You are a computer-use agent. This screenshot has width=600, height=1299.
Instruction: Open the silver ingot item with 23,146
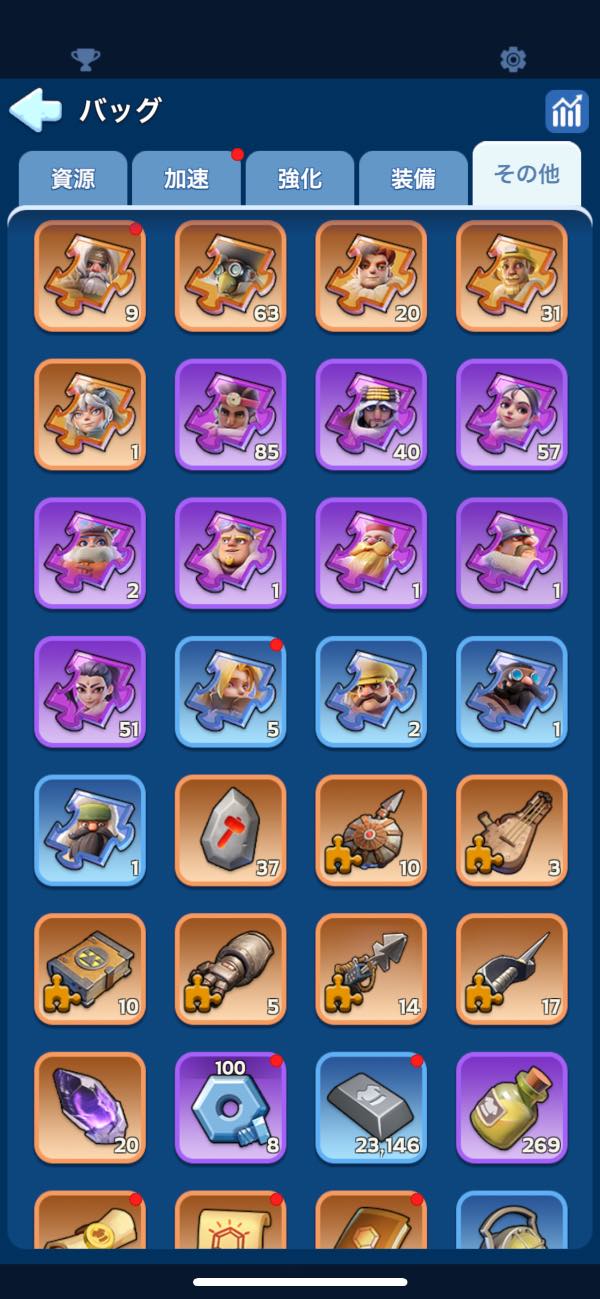coord(371,1107)
